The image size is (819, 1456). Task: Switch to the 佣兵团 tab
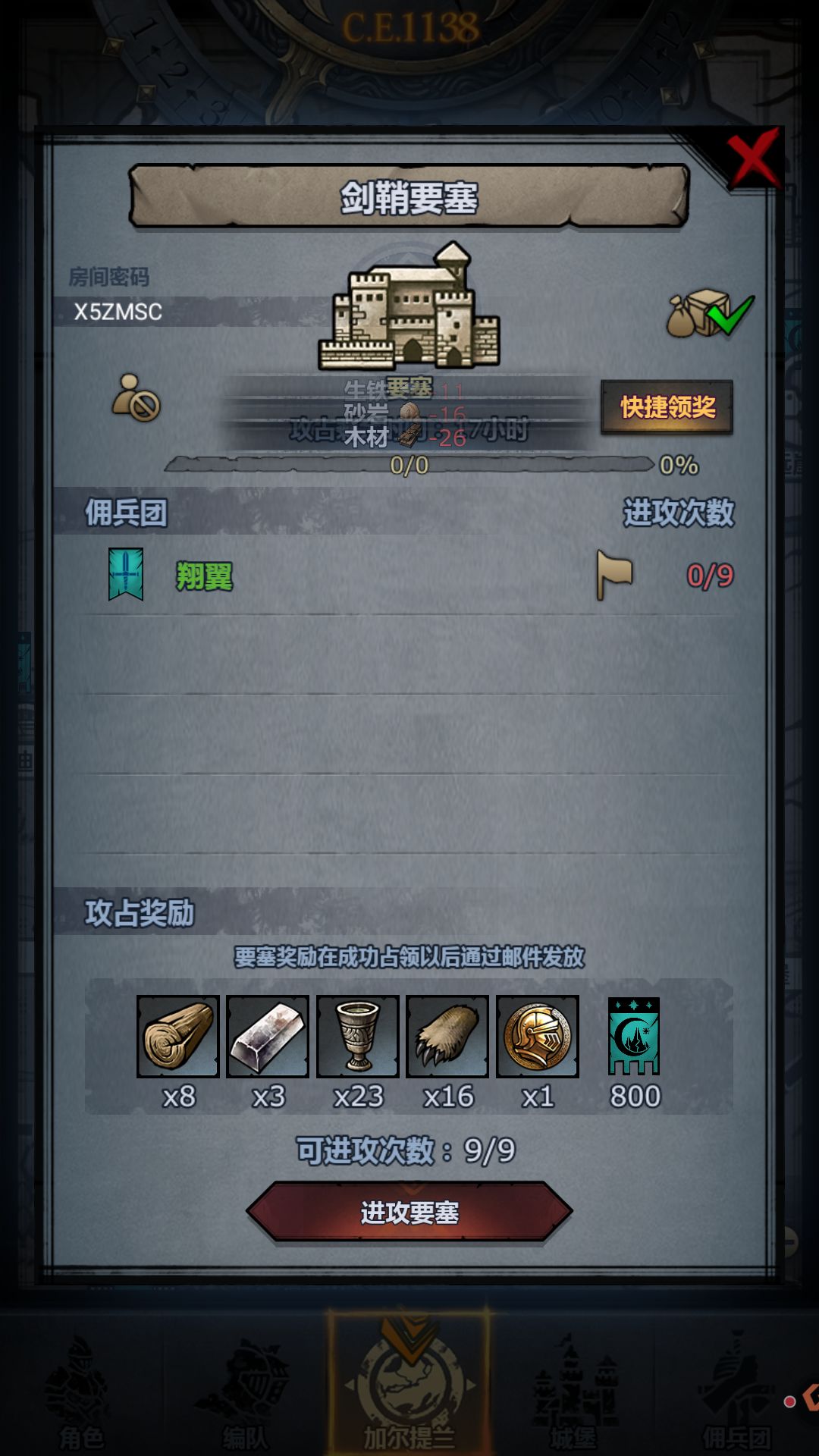pyautogui.click(x=737, y=1392)
